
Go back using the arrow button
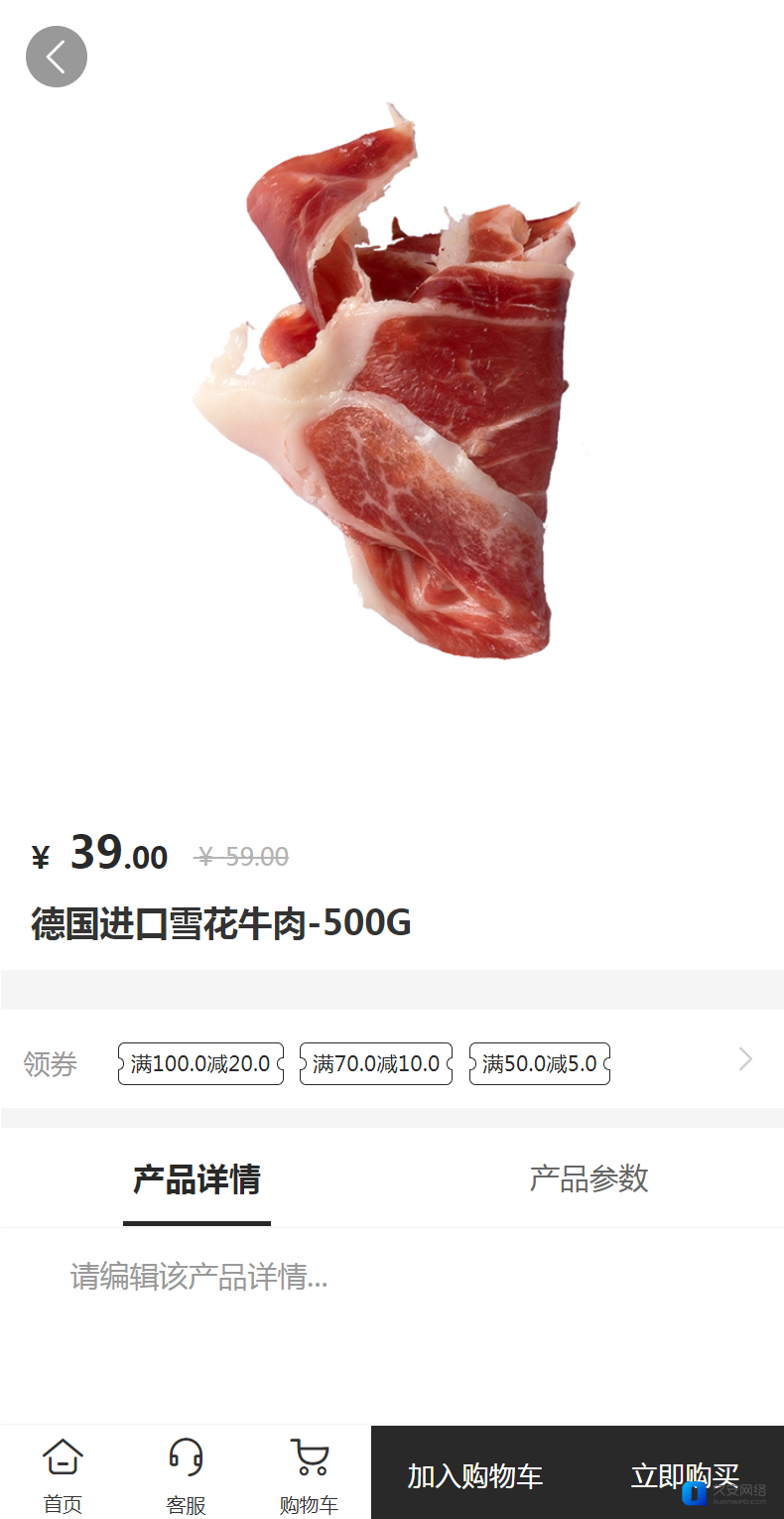[x=57, y=57]
